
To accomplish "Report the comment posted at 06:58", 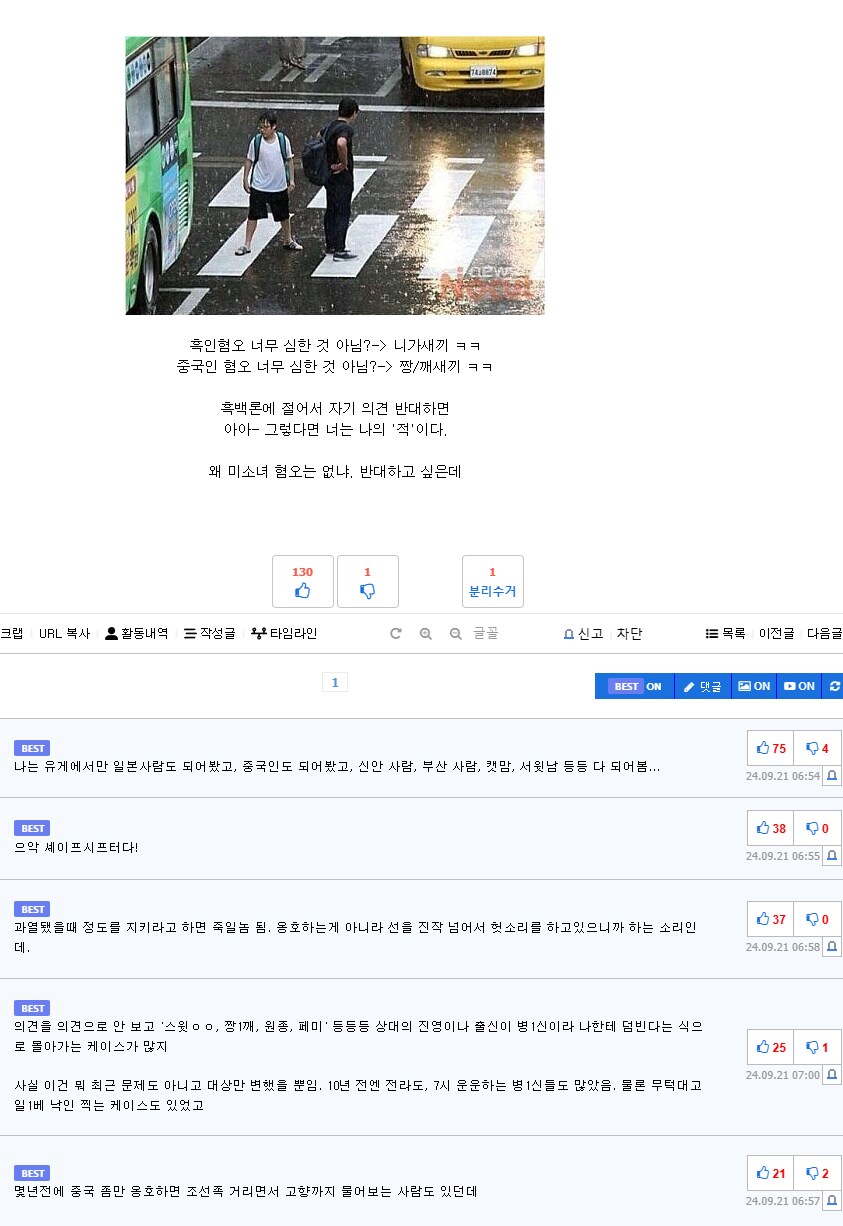I will (832, 946).
